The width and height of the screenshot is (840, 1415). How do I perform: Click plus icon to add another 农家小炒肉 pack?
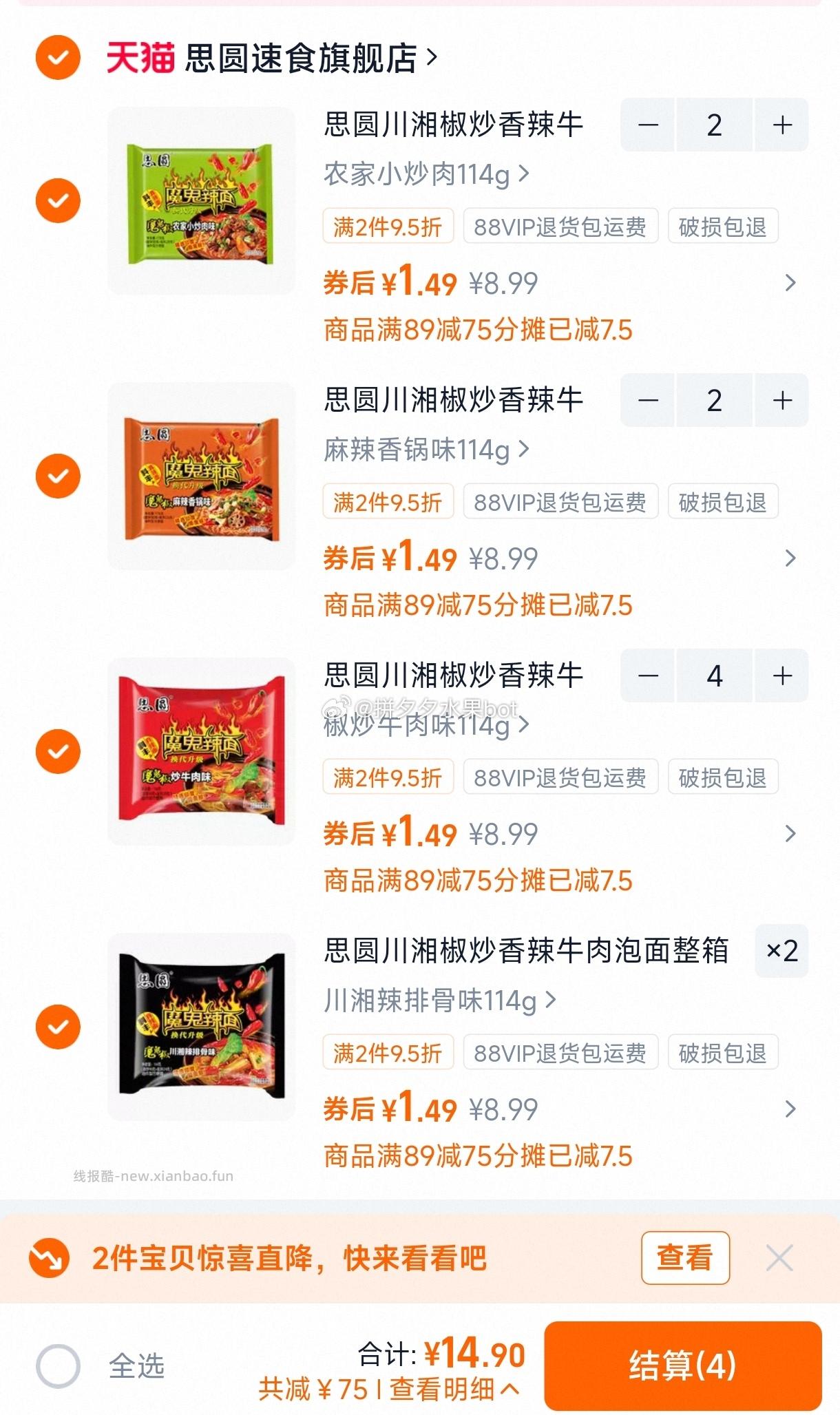click(781, 125)
